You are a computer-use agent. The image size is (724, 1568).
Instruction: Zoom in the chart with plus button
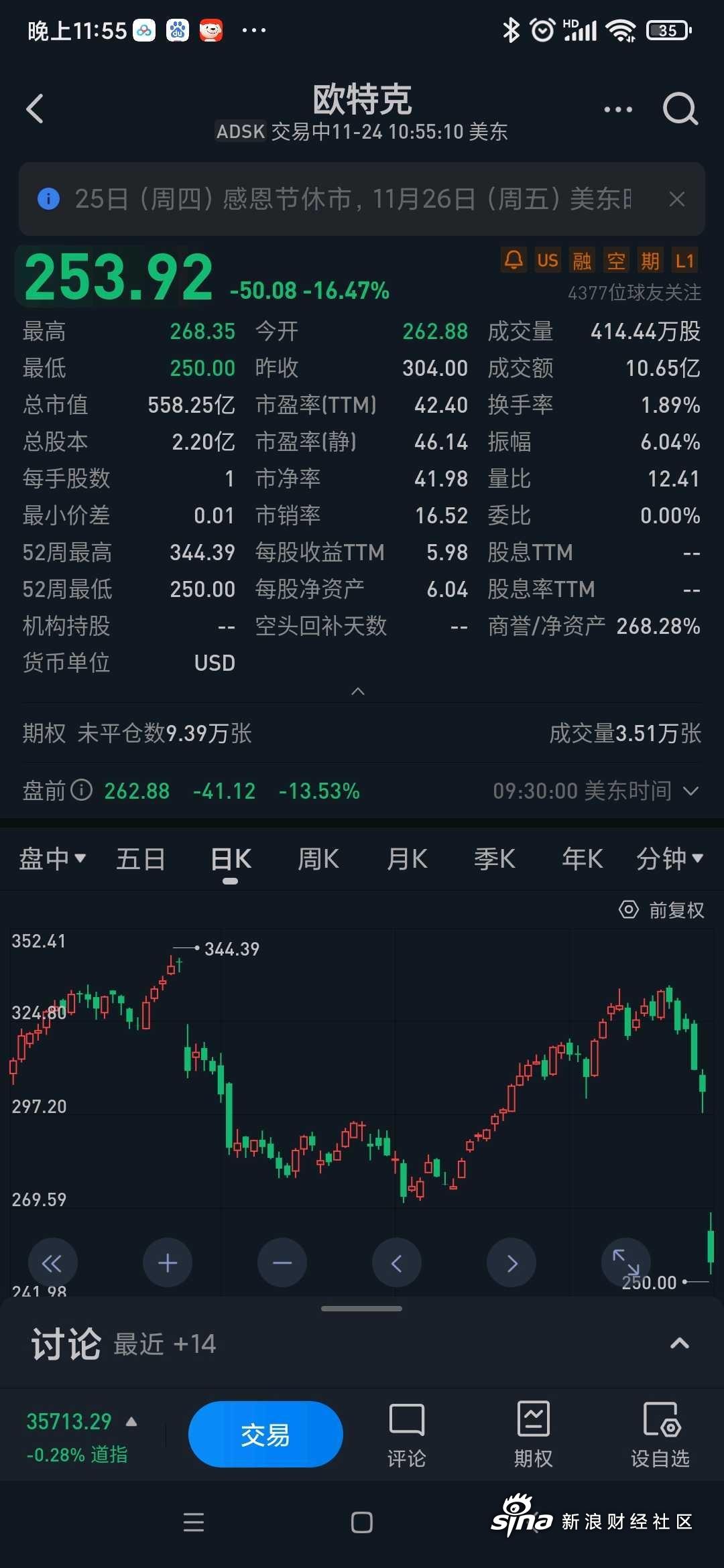click(x=168, y=1262)
